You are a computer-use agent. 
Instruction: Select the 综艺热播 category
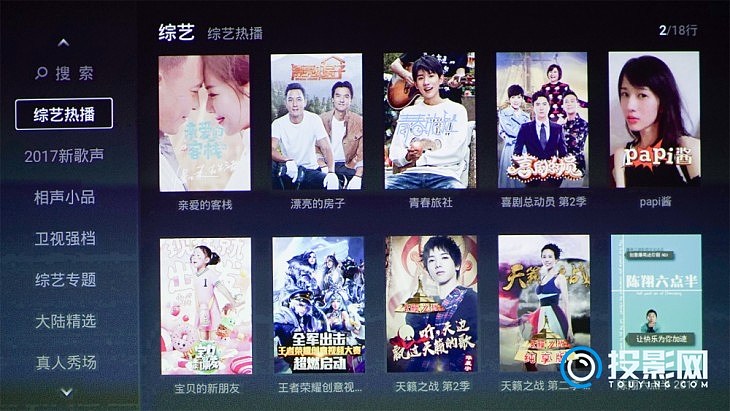click(64, 114)
